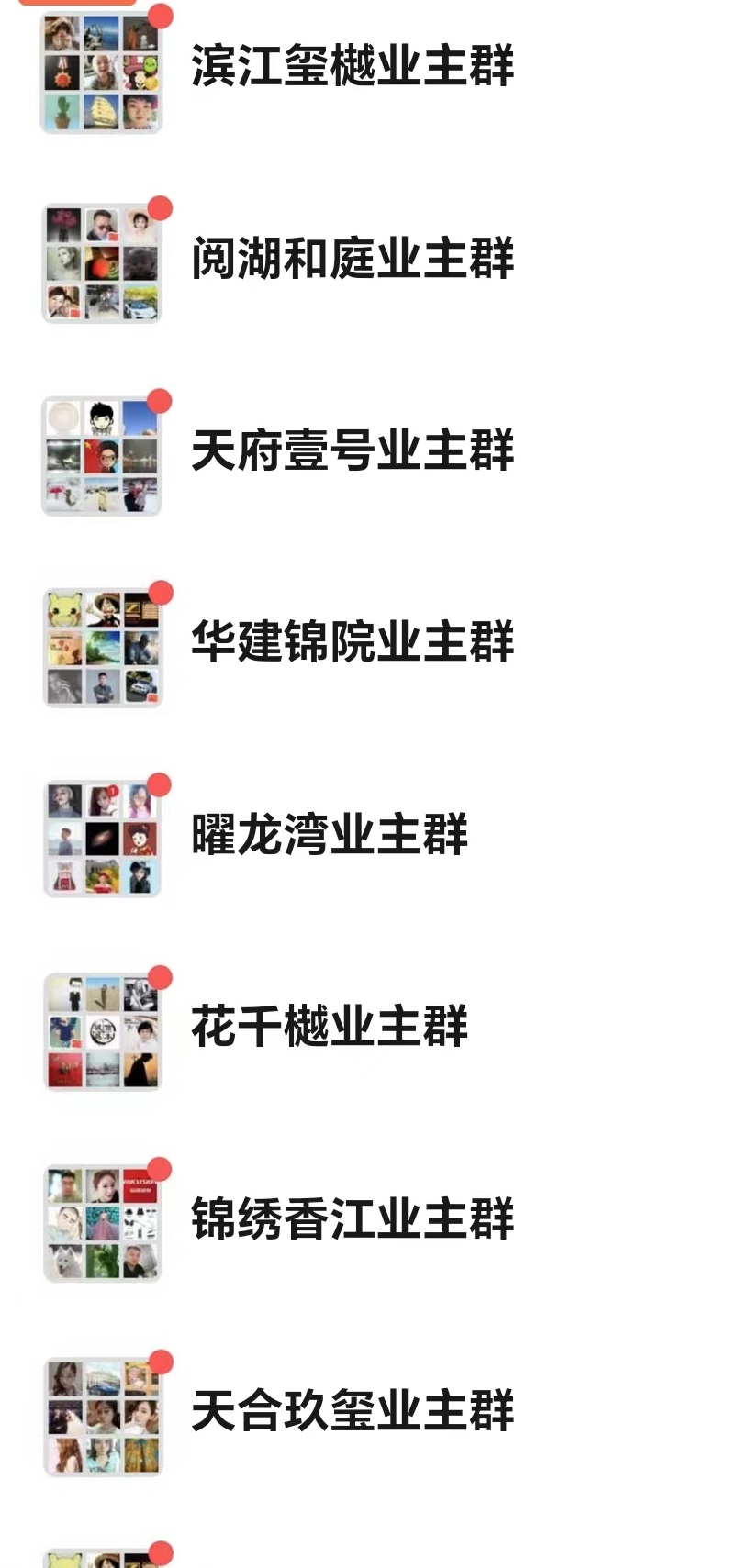Select the 锦绣香江业主群 conversation

[x=353, y=1219]
